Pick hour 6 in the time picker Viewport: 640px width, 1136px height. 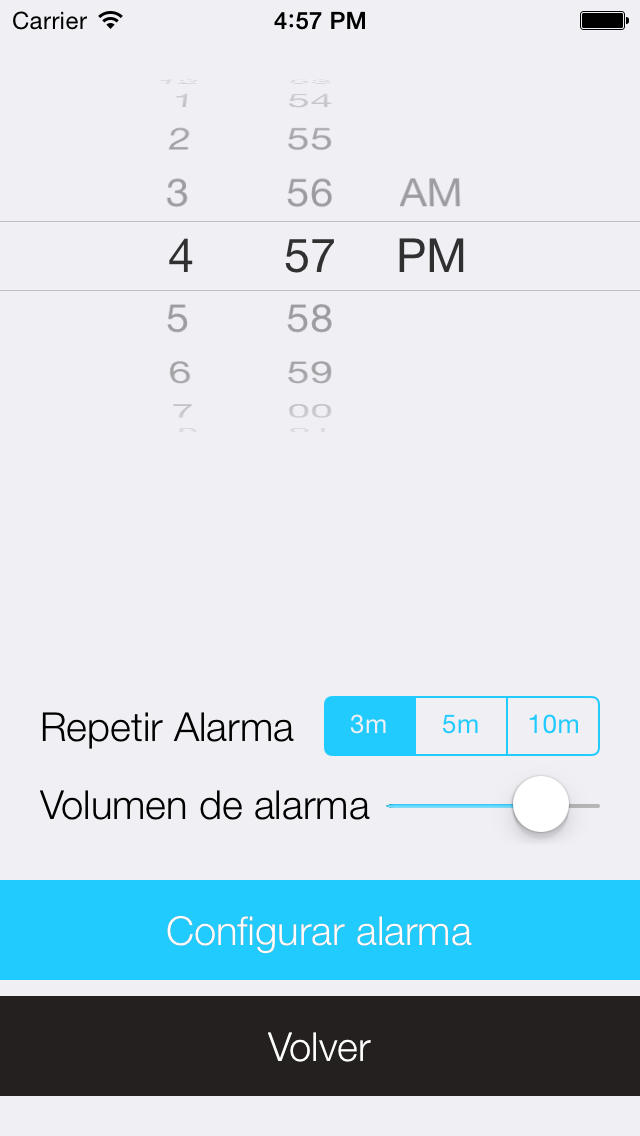tap(180, 372)
